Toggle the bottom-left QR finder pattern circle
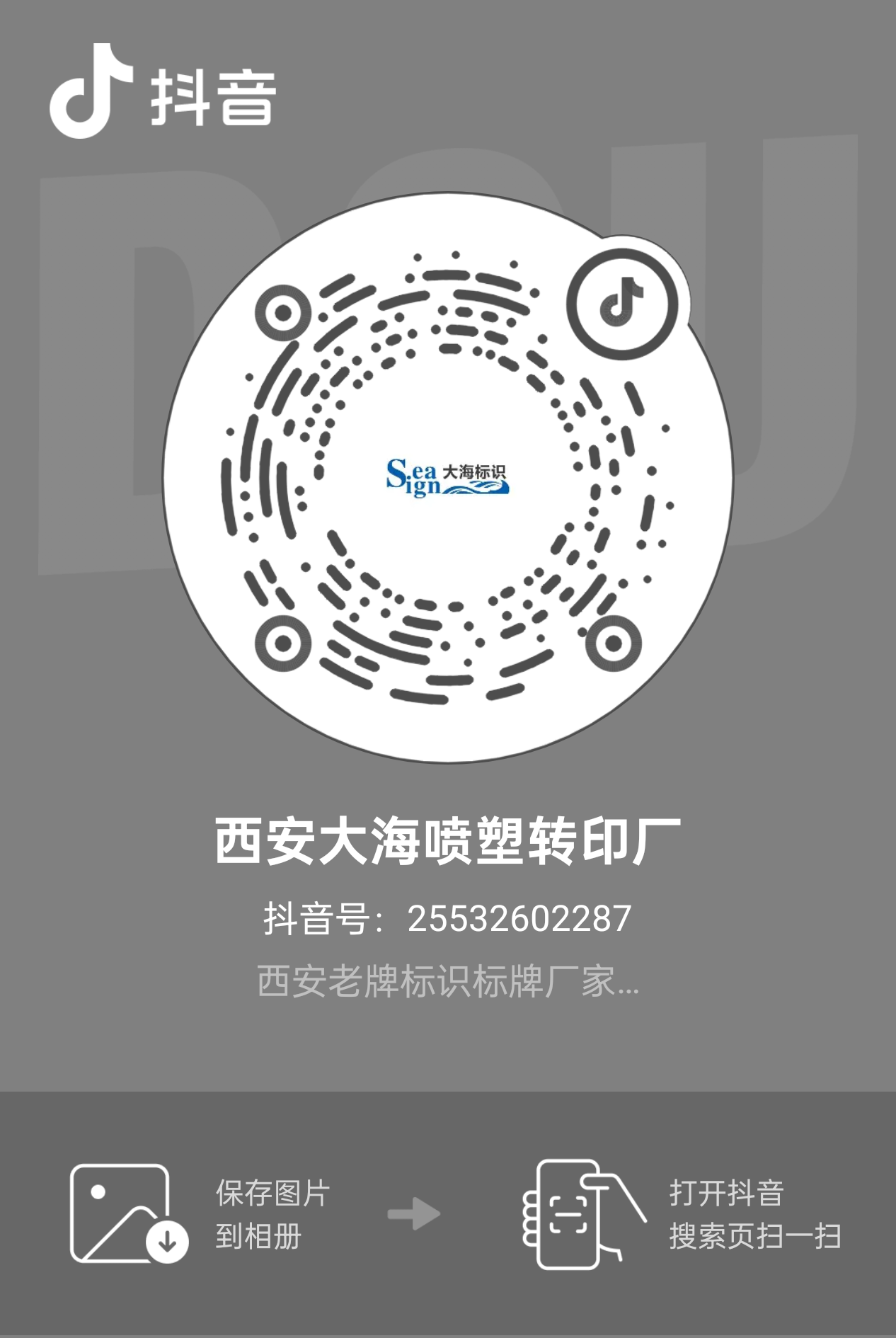896x1338 pixels. click(282, 643)
